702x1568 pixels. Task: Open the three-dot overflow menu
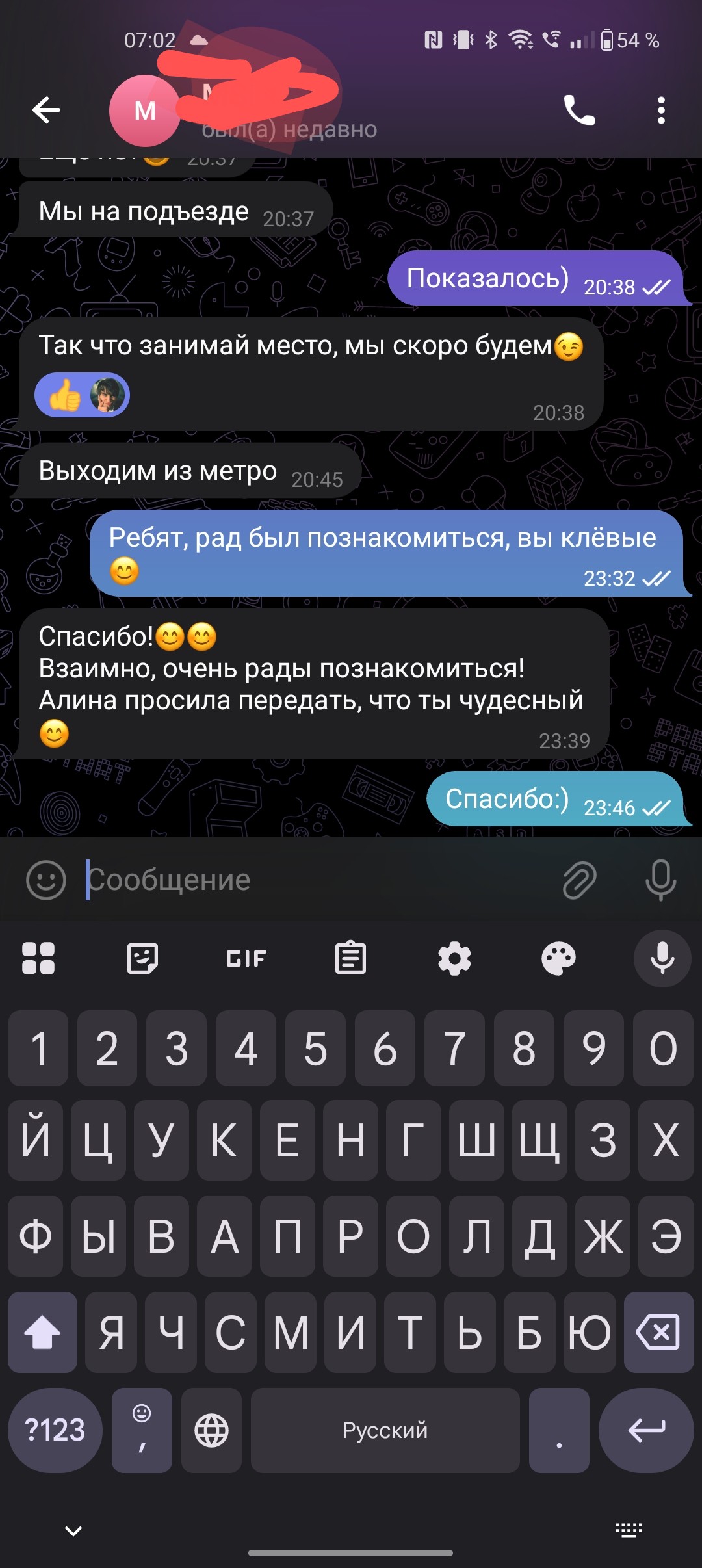pyautogui.click(x=661, y=111)
